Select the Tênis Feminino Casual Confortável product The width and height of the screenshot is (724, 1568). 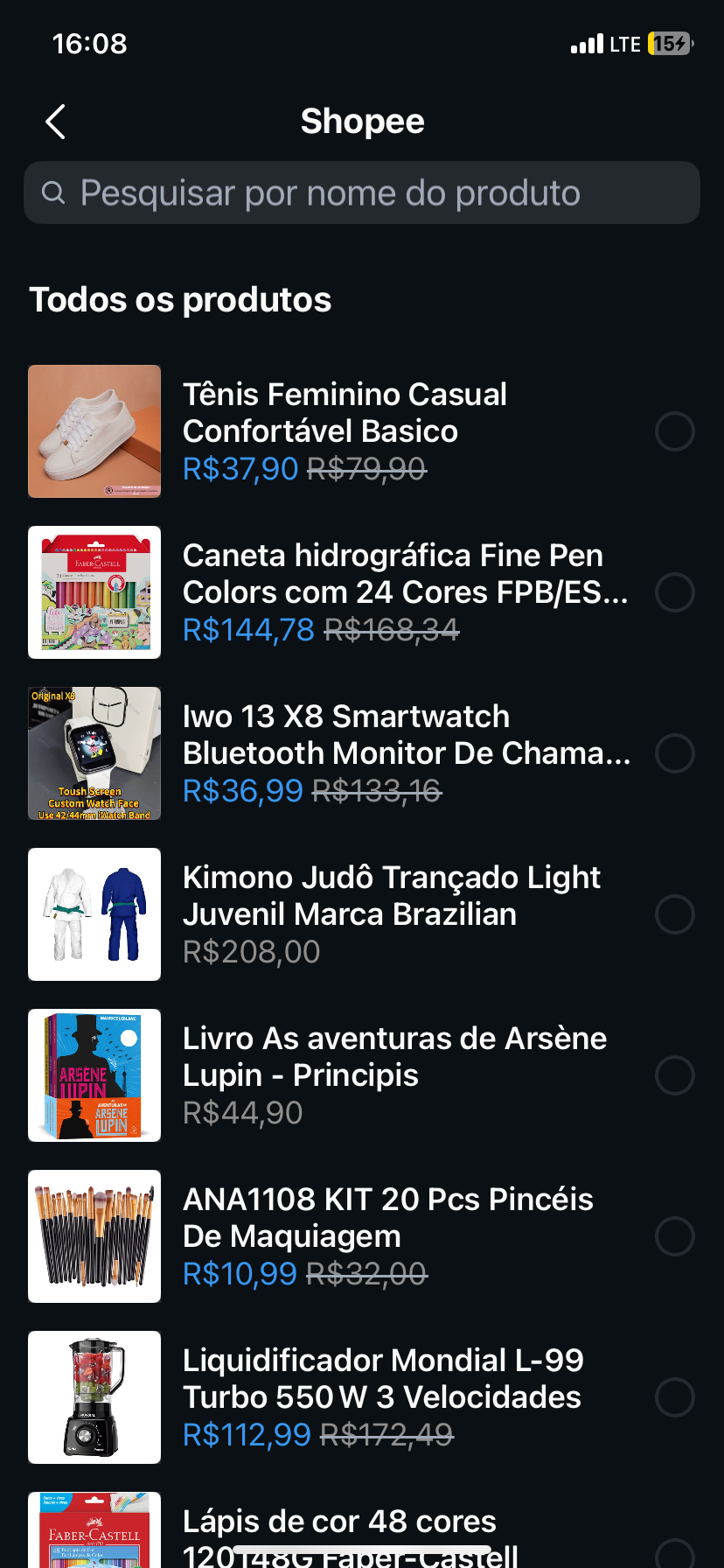click(674, 431)
